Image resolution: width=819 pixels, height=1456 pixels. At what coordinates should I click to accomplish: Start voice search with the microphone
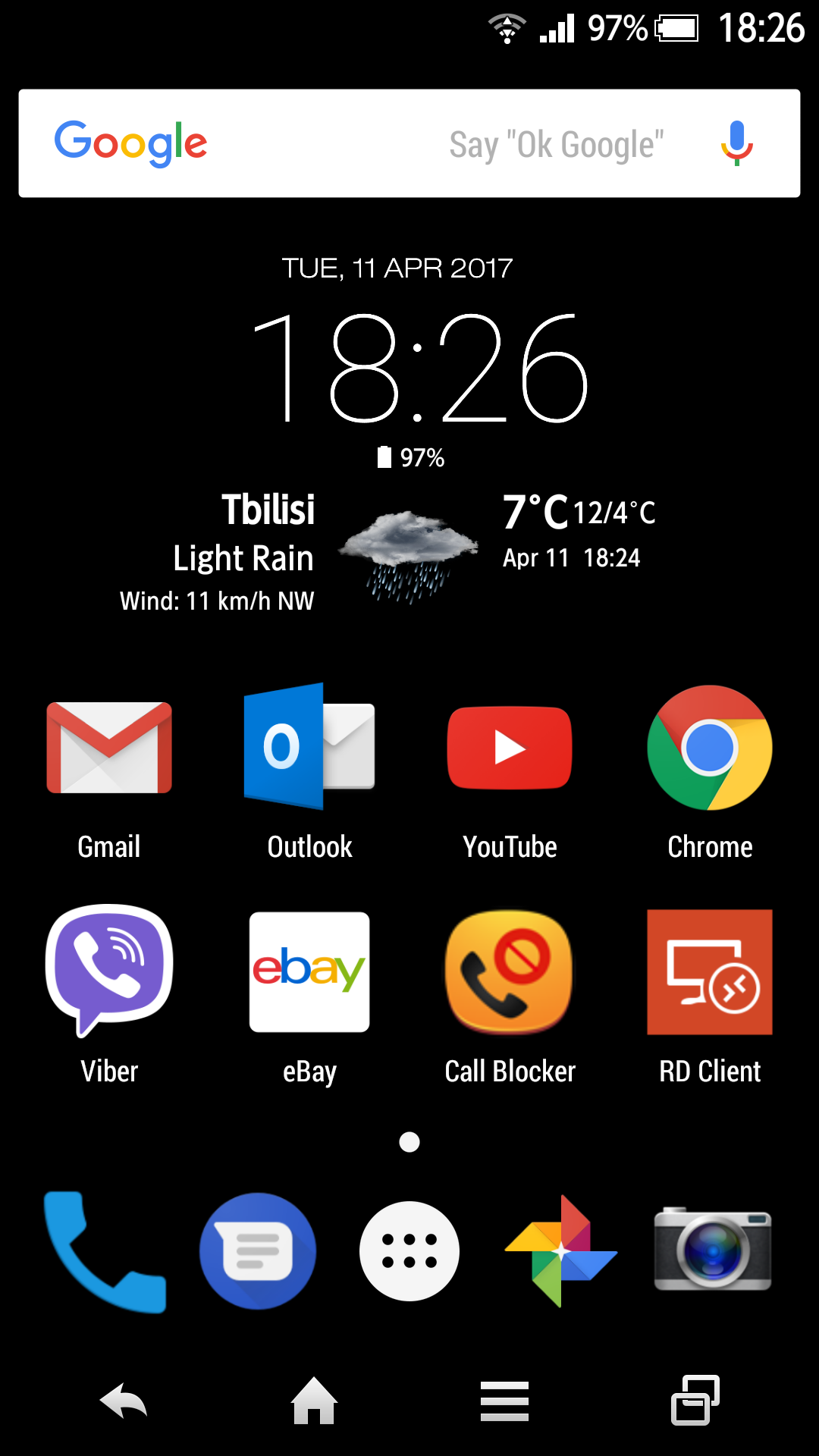(736, 143)
